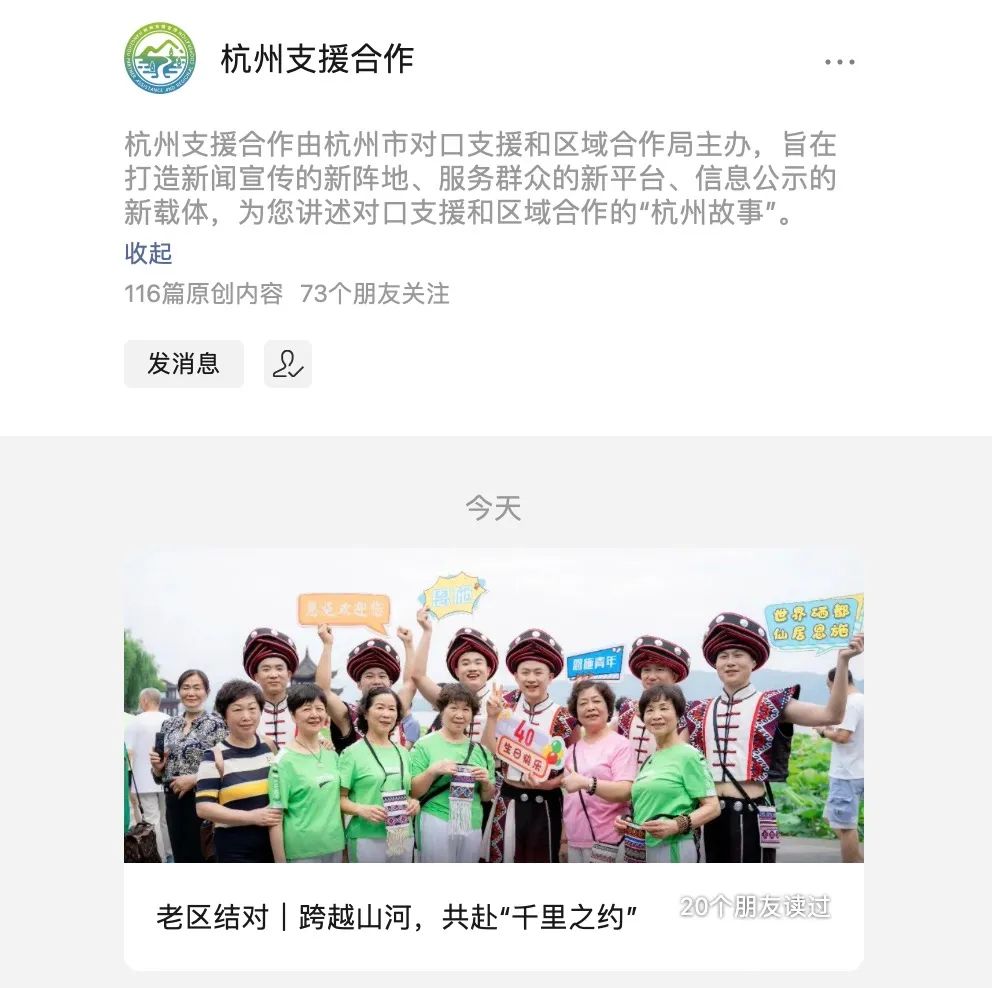The width and height of the screenshot is (992, 988).
Task: Tap 收起 to collapse the description
Action: [x=148, y=254]
